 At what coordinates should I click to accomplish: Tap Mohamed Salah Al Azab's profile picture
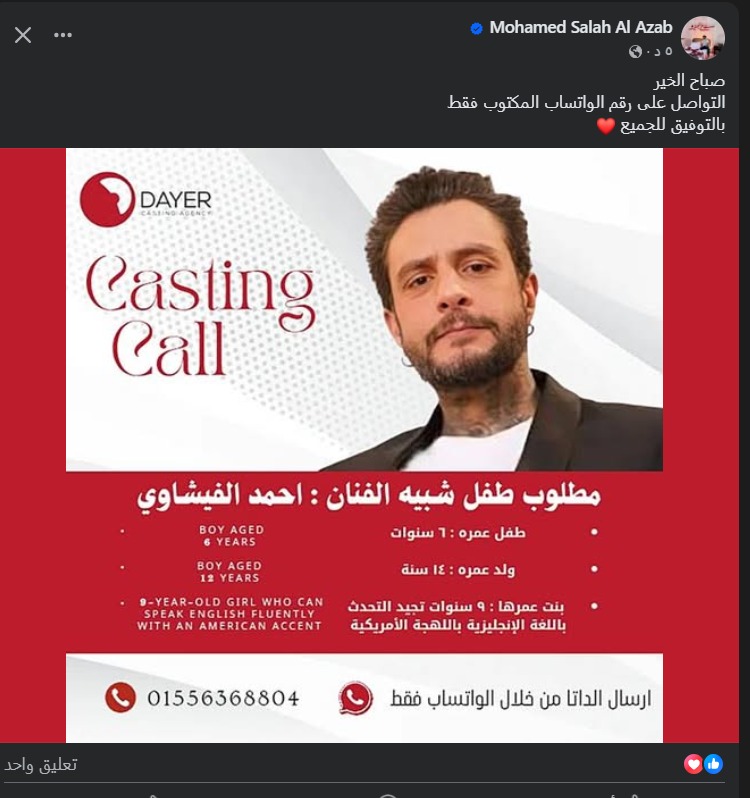[702, 38]
